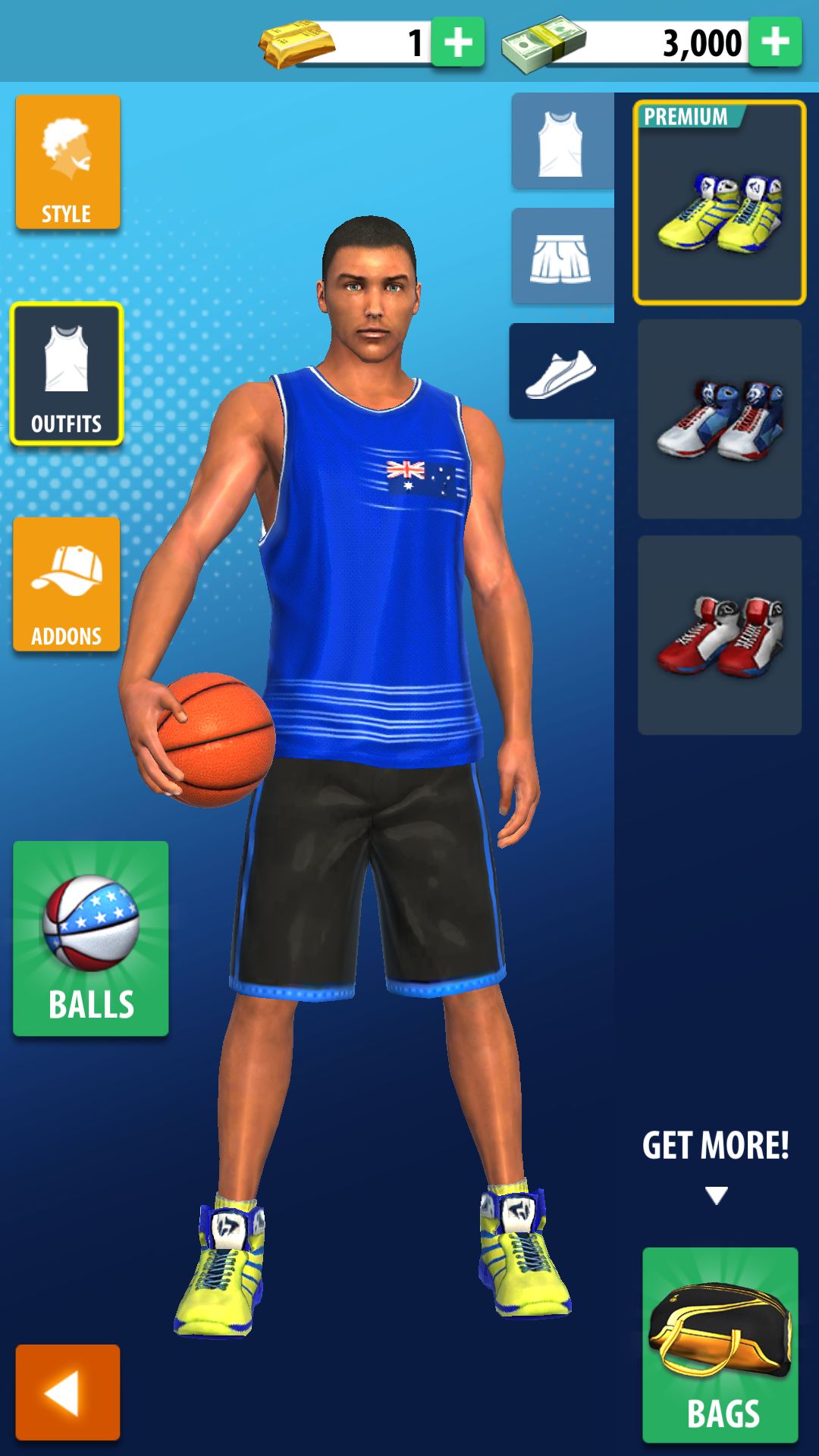This screenshot has height=1456, width=819.
Task: Switch to the shorts tab
Action: coord(562,256)
